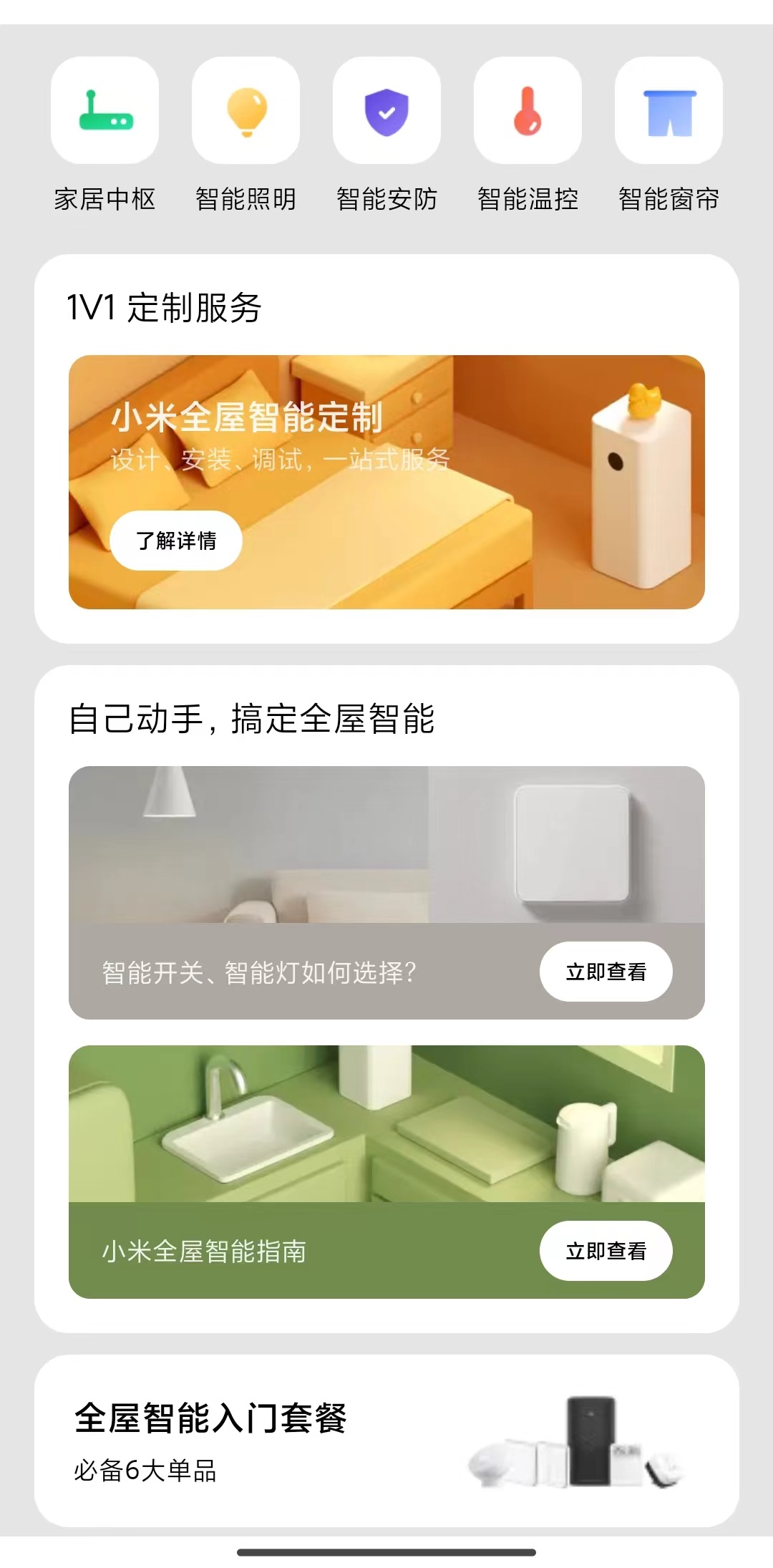The image size is (773, 1568).
Task: Tap 立即查看 for 智能开关、智能灯如何选择
Action: point(606,972)
